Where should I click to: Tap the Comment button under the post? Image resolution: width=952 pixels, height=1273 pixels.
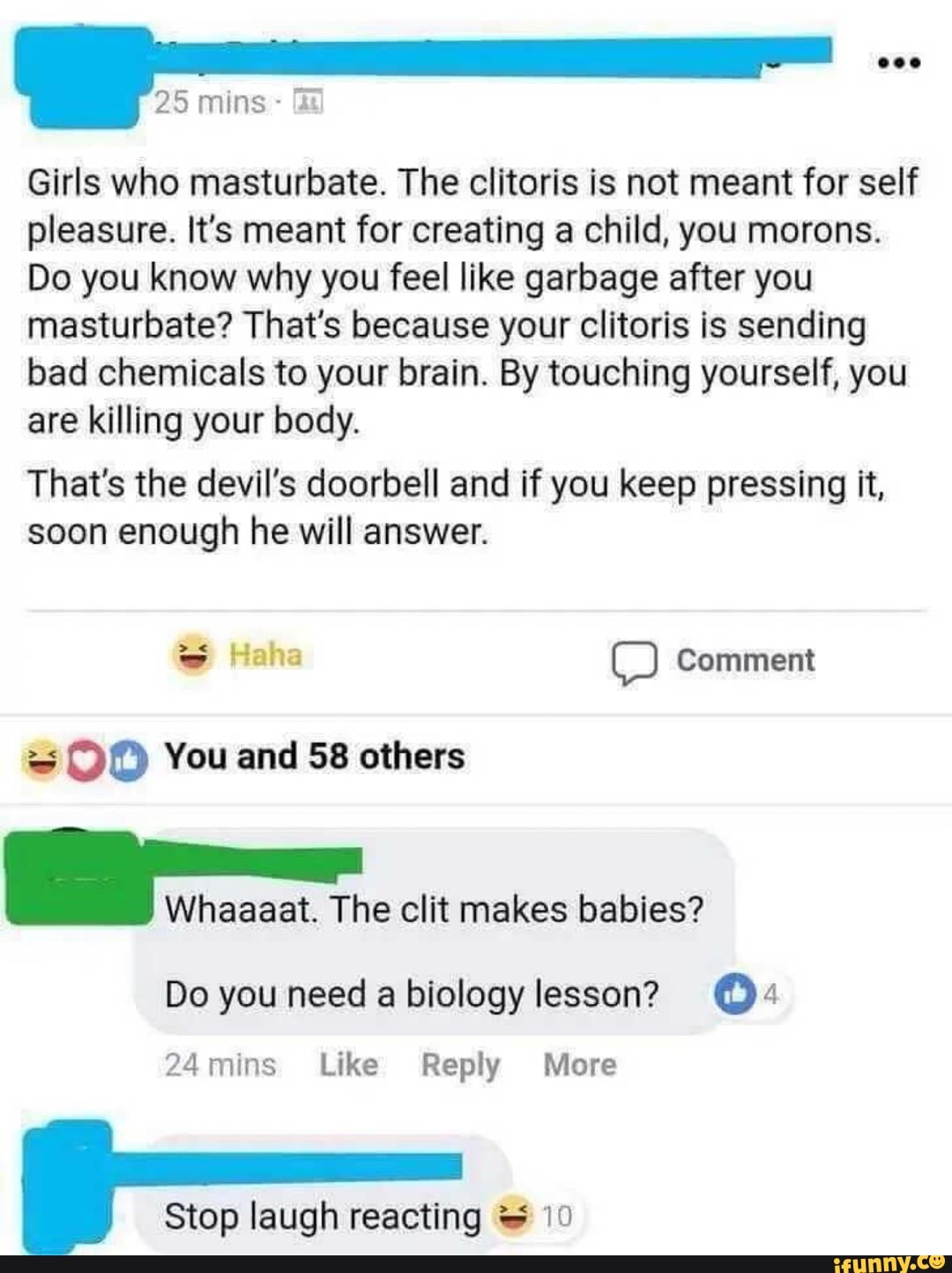pos(714,661)
